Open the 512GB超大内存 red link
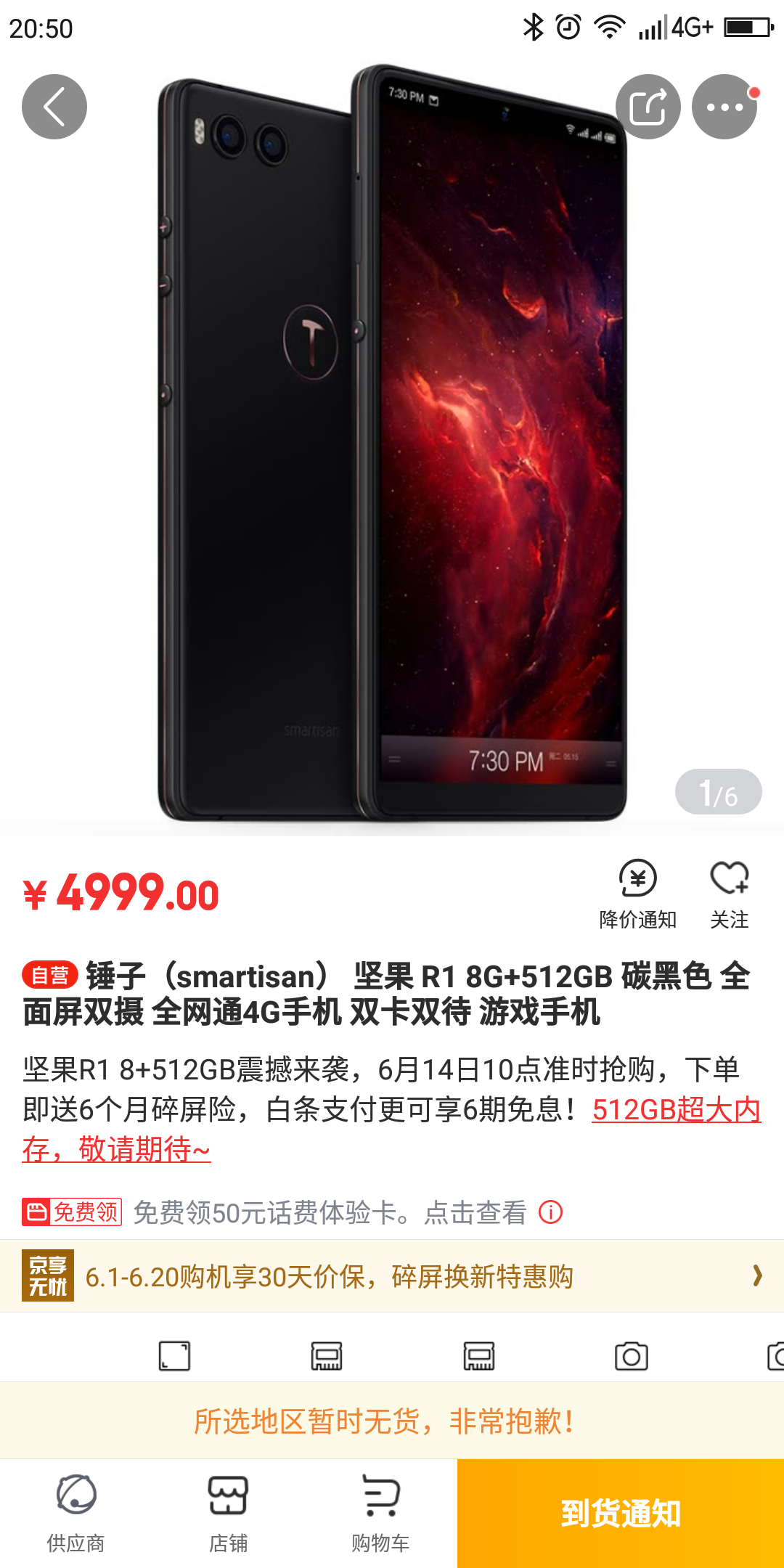 tap(675, 1110)
